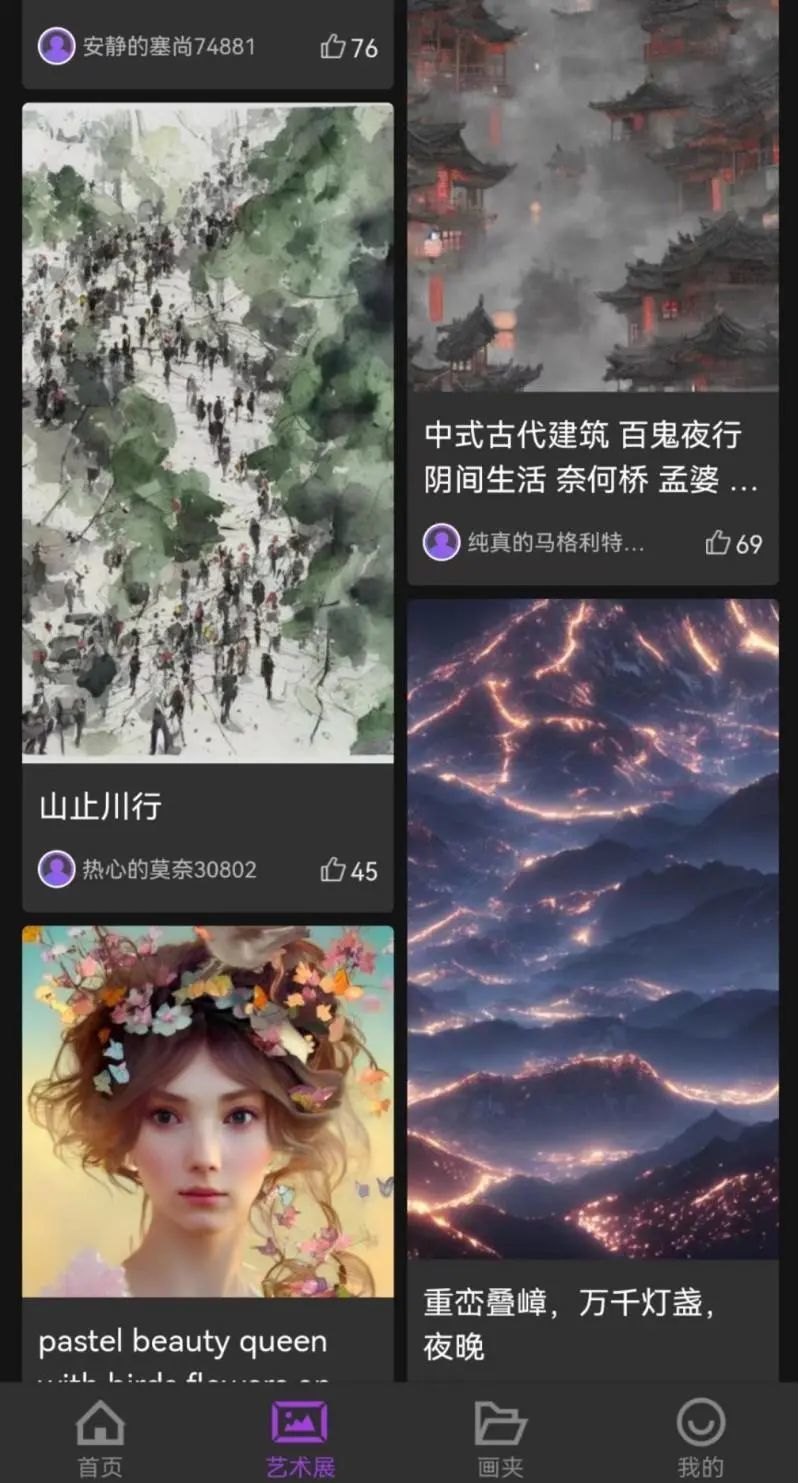798x1483 pixels.
Task: Open the 重峦叠嶂，万千灯盏 artwork
Action: pos(592,928)
